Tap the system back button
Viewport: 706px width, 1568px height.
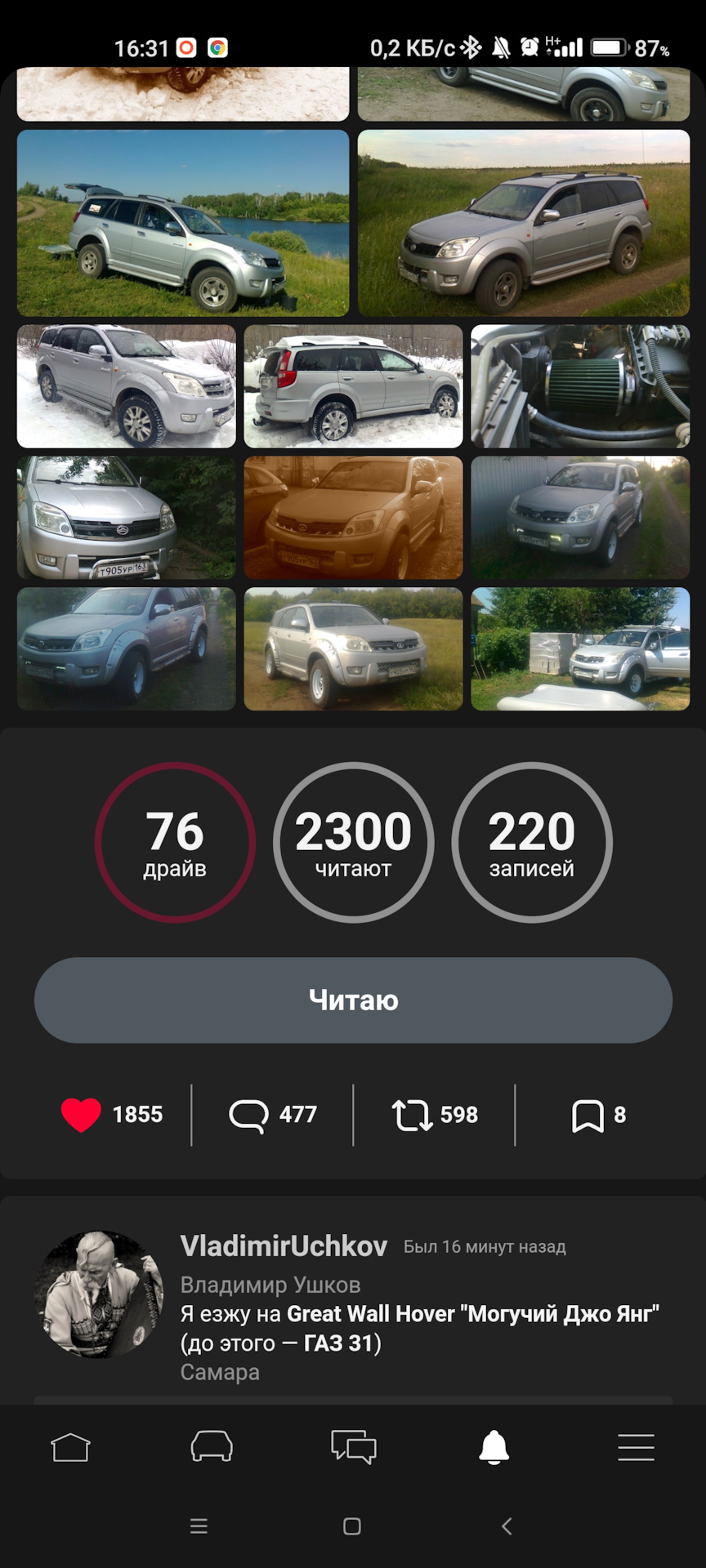507,1526
